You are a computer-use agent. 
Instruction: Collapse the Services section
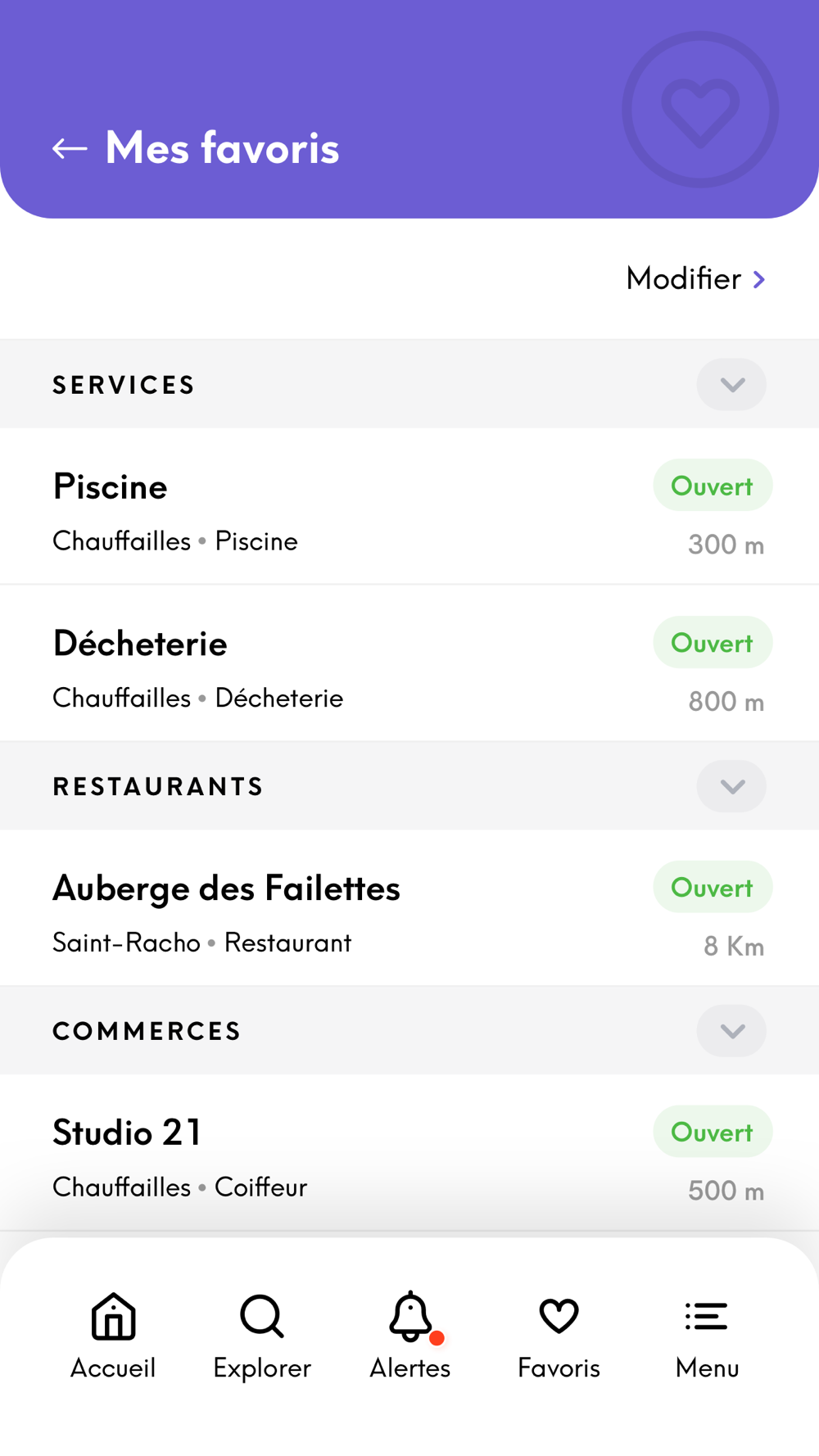pyautogui.click(x=731, y=385)
